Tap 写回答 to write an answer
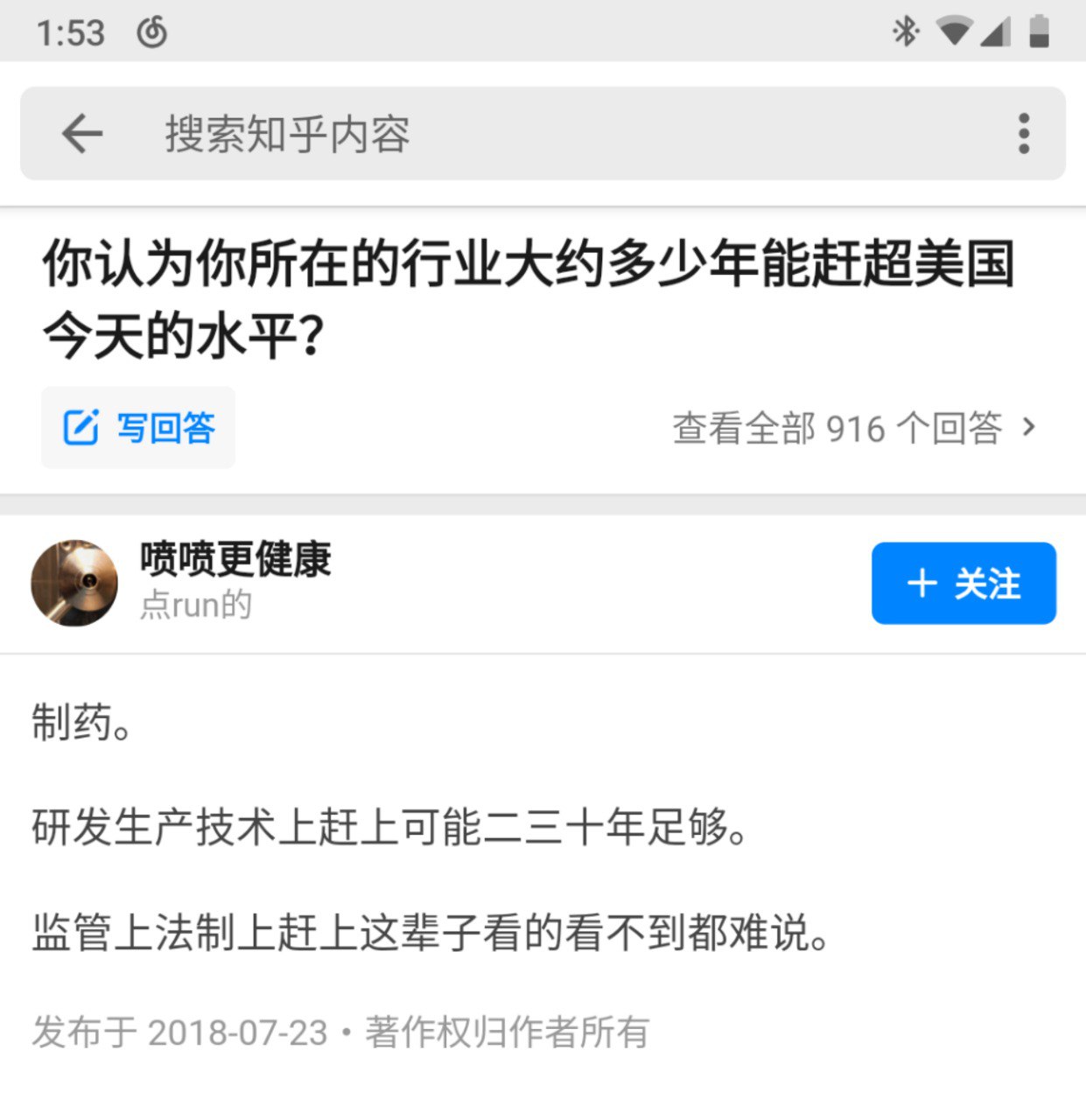This screenshot has width=1086, height=1120. click(x=138, y=428)
